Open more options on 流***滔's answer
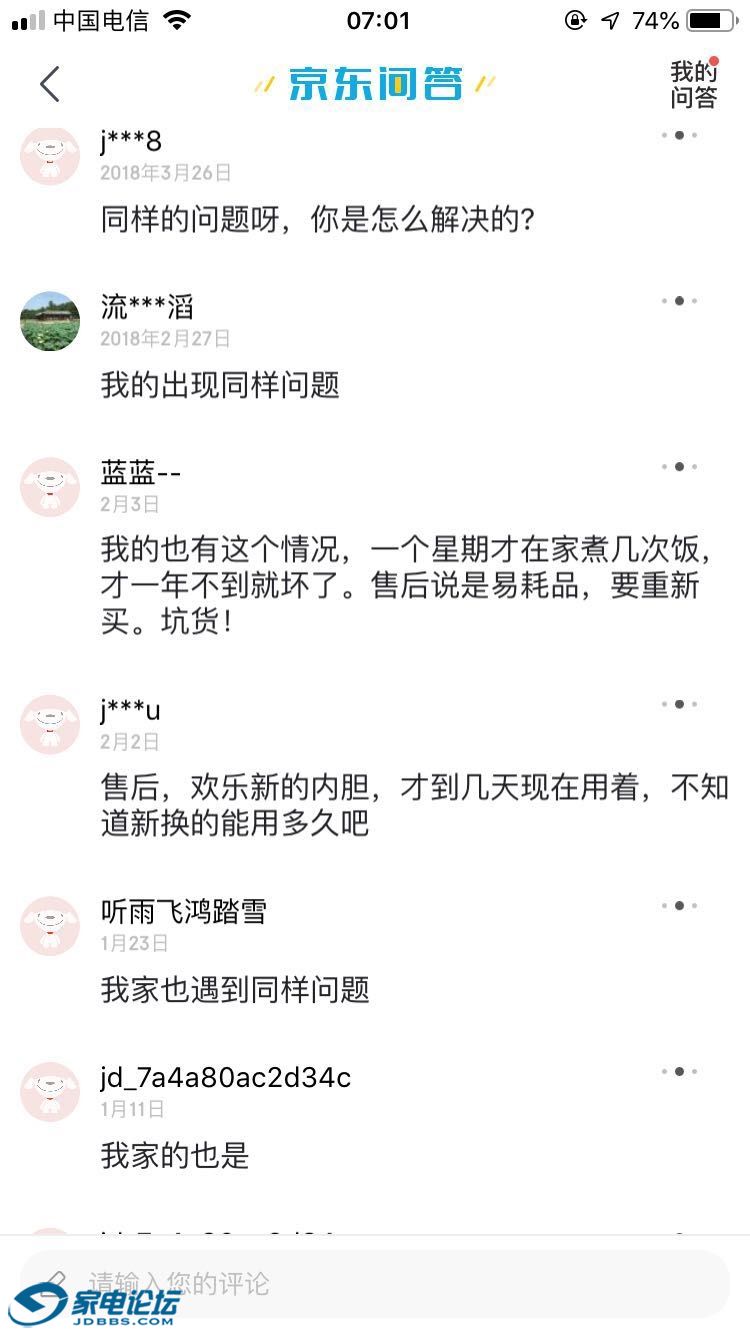 click(679, 300)
